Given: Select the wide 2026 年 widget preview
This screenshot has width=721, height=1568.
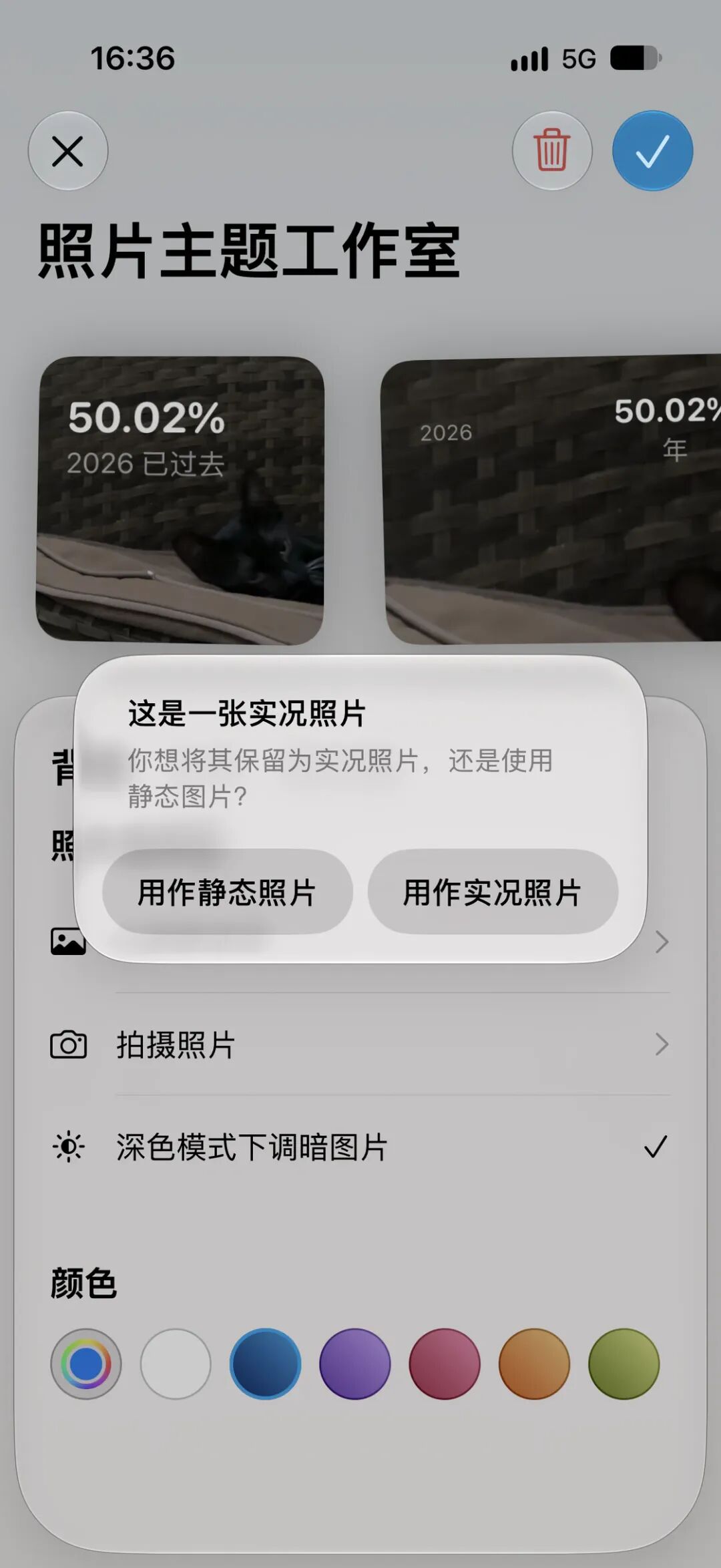Looking at the screenshot, I should click(551, 500).
